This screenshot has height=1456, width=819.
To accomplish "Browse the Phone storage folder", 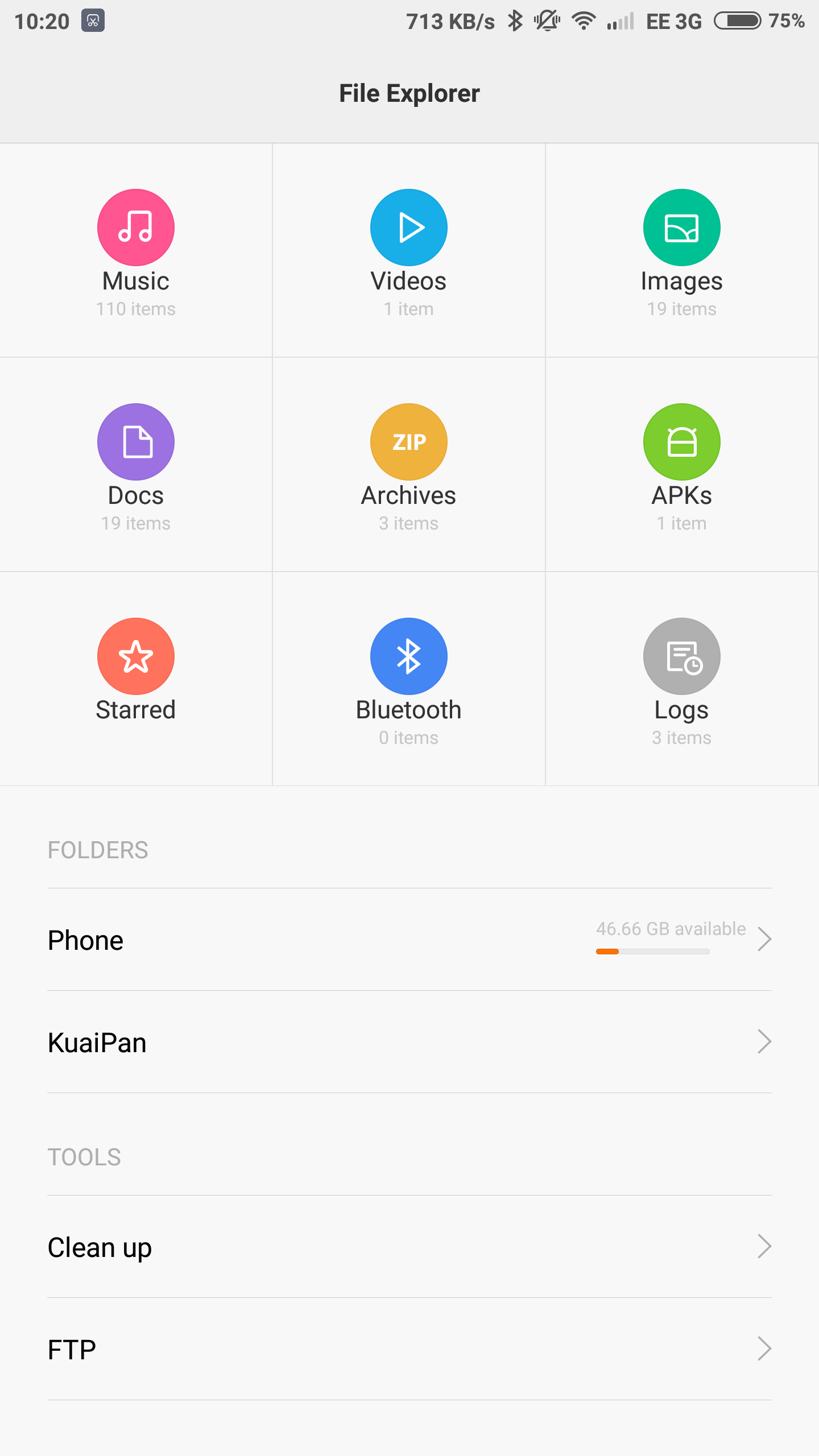I will (409, 940).
